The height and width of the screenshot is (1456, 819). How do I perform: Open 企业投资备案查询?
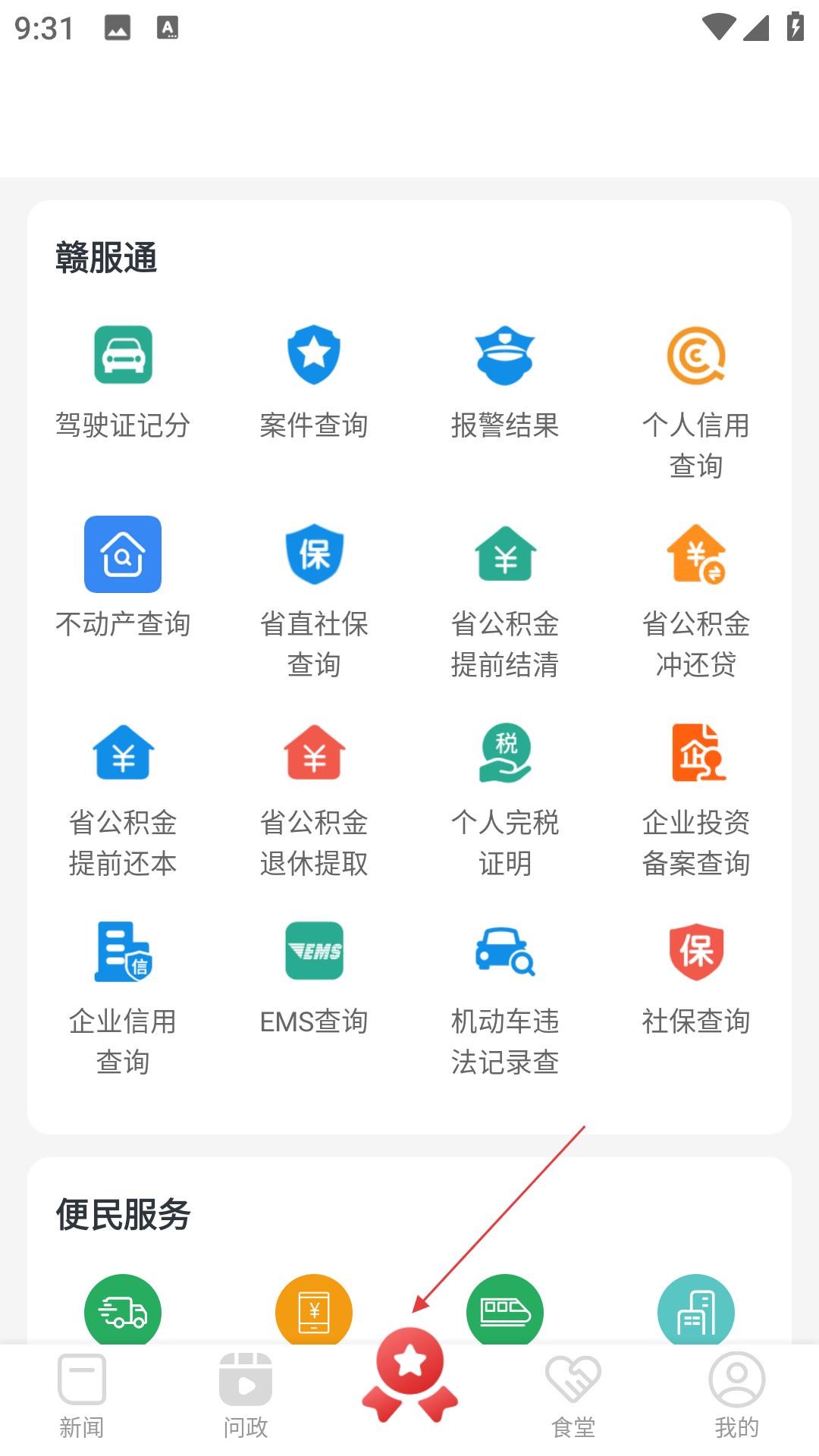(696, 800)
